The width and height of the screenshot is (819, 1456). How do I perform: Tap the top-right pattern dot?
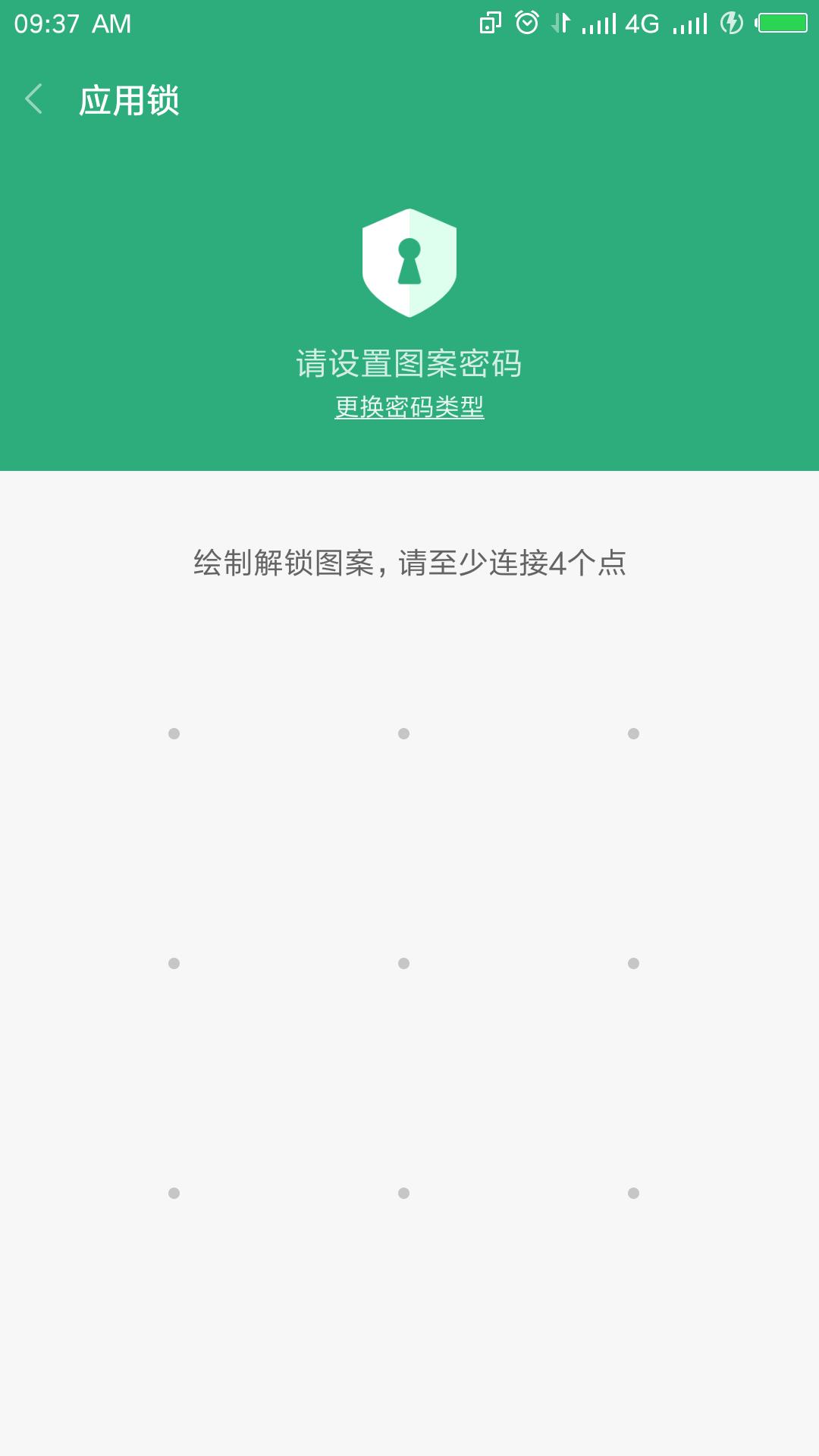click(x=632, y=733)
